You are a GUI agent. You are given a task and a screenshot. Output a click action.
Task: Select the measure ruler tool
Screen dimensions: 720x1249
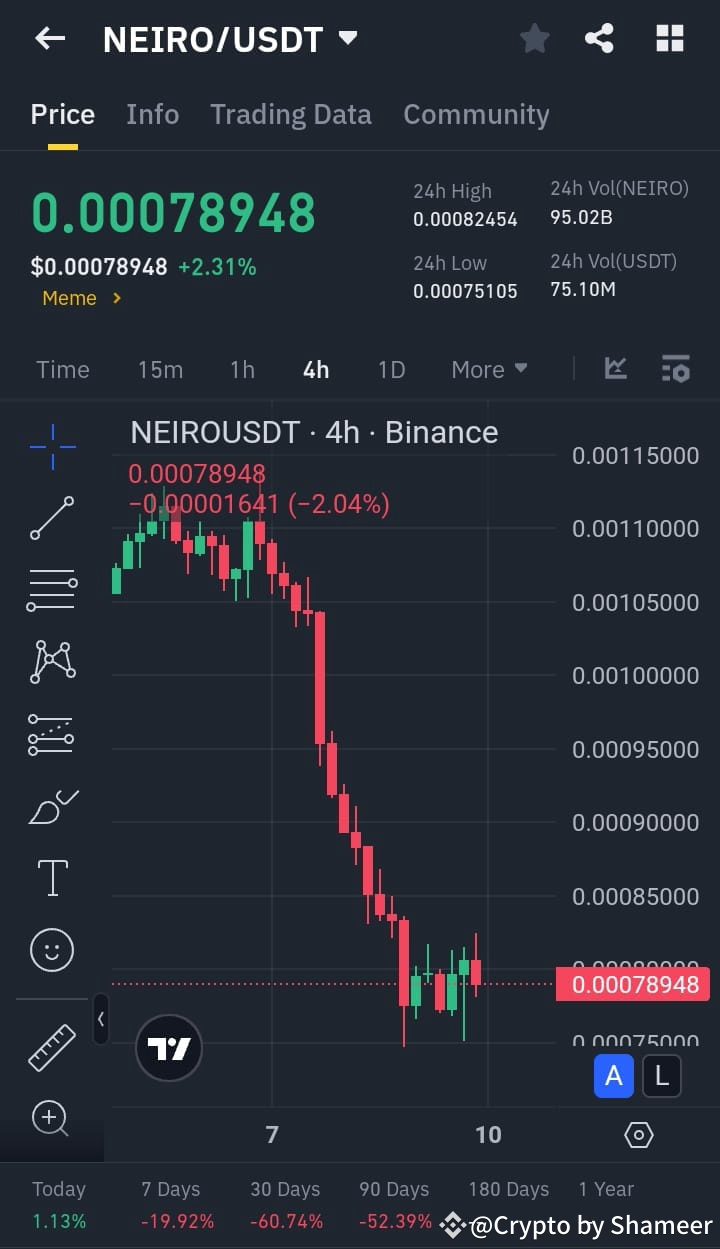51,1047
